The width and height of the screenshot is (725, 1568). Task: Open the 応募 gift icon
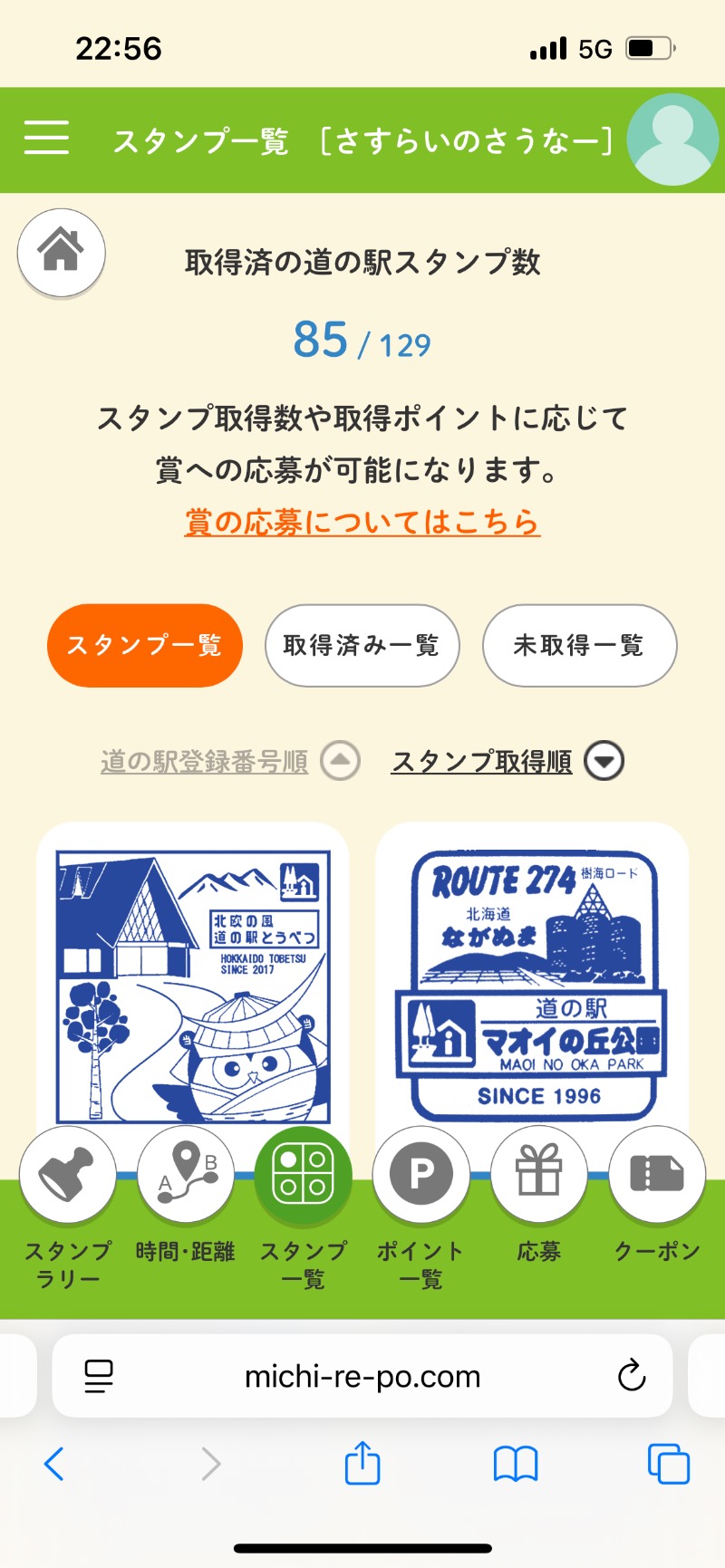pyautogui.click(x=539, y=1174)
